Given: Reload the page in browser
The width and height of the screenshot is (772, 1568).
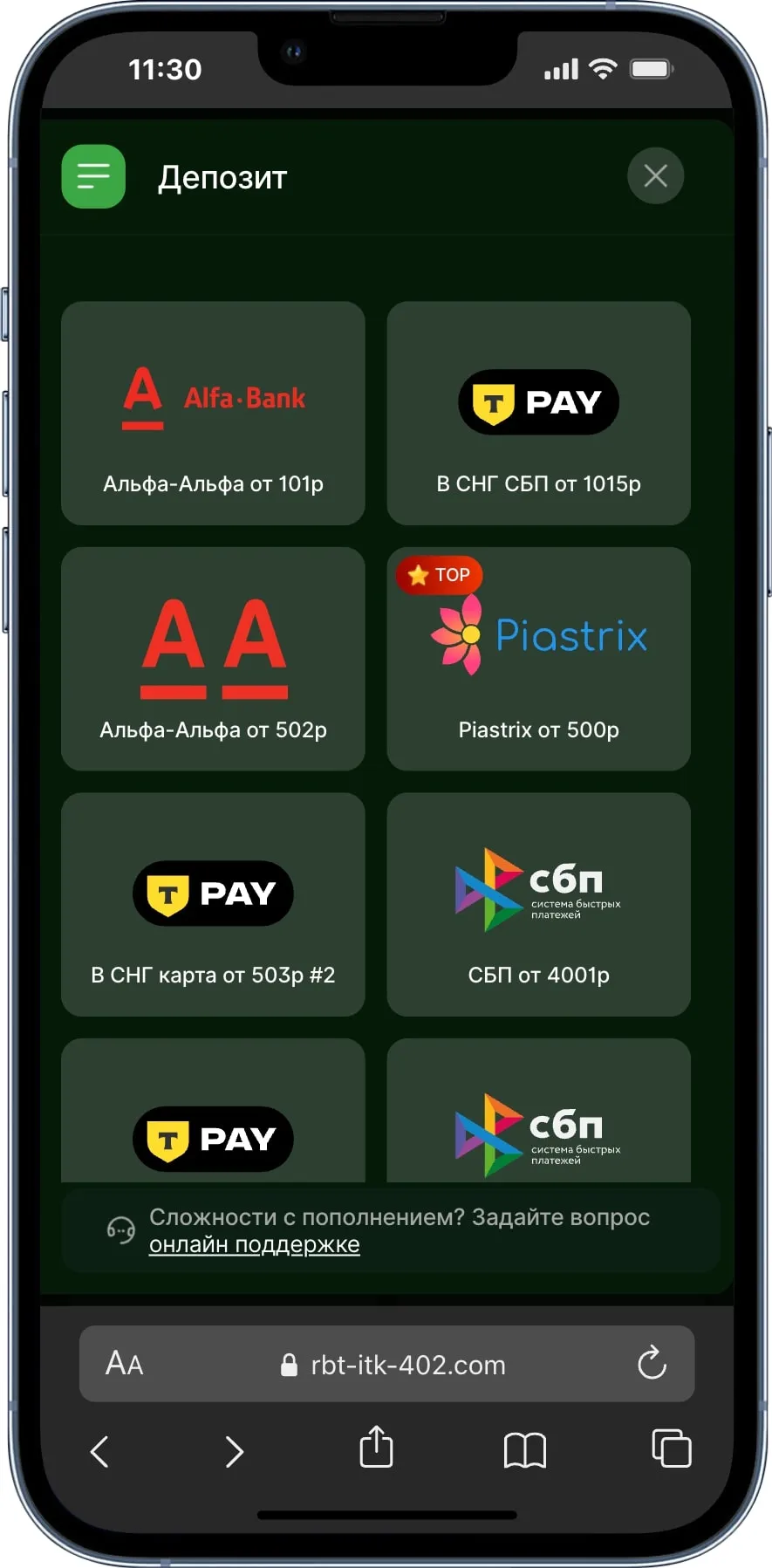Looking at the screenshot, I should pos(651,1364).
